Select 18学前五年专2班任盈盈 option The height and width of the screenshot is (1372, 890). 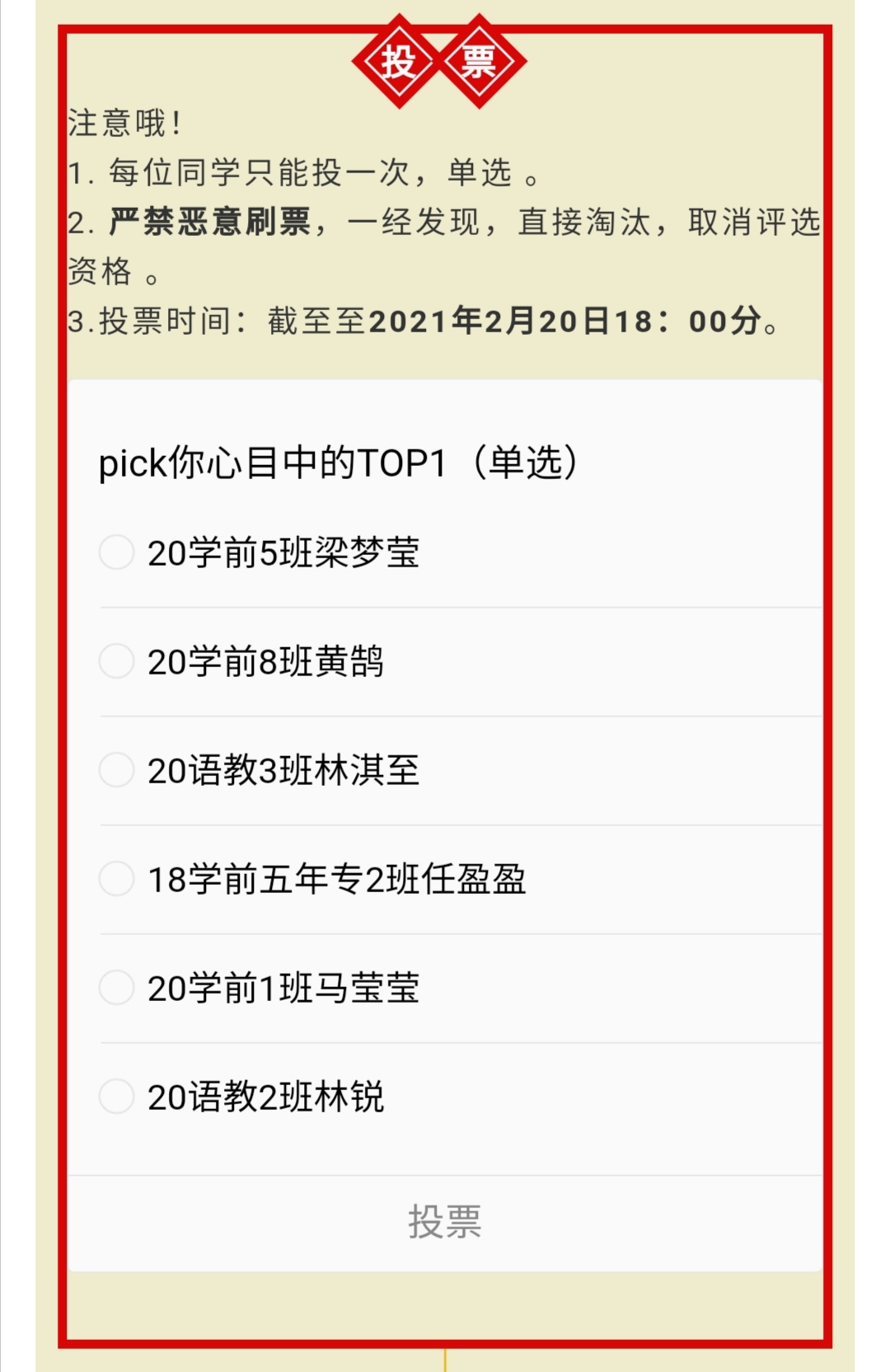pos(117,878)
